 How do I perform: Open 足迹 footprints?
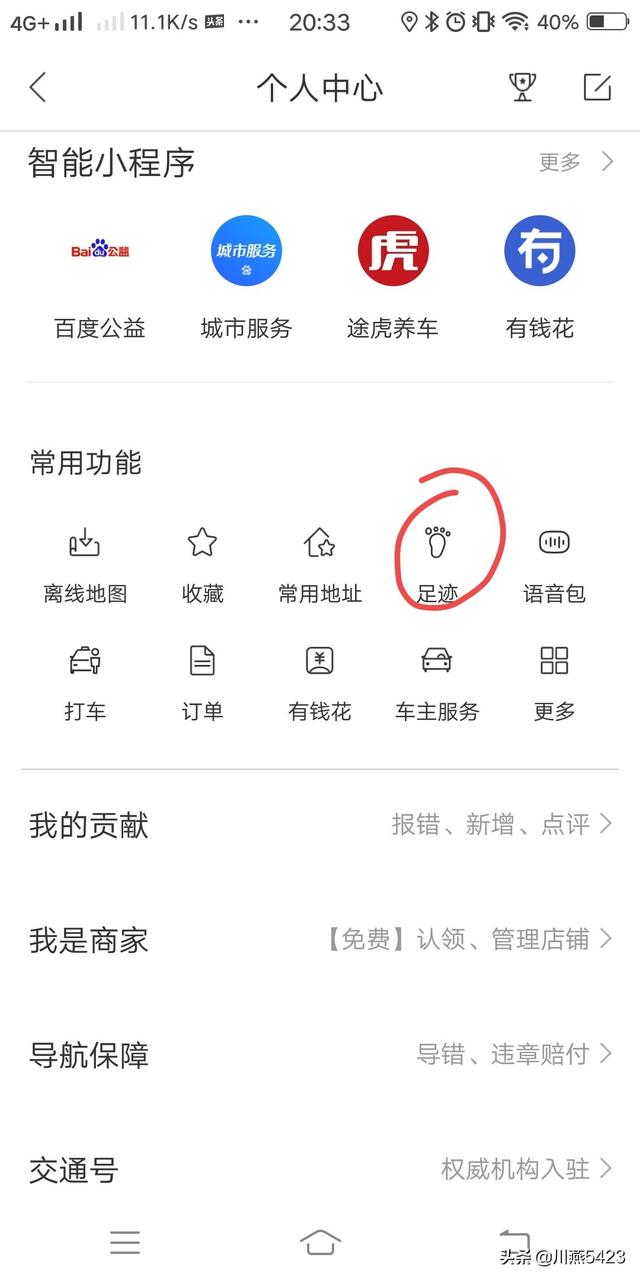click(437, 565)
